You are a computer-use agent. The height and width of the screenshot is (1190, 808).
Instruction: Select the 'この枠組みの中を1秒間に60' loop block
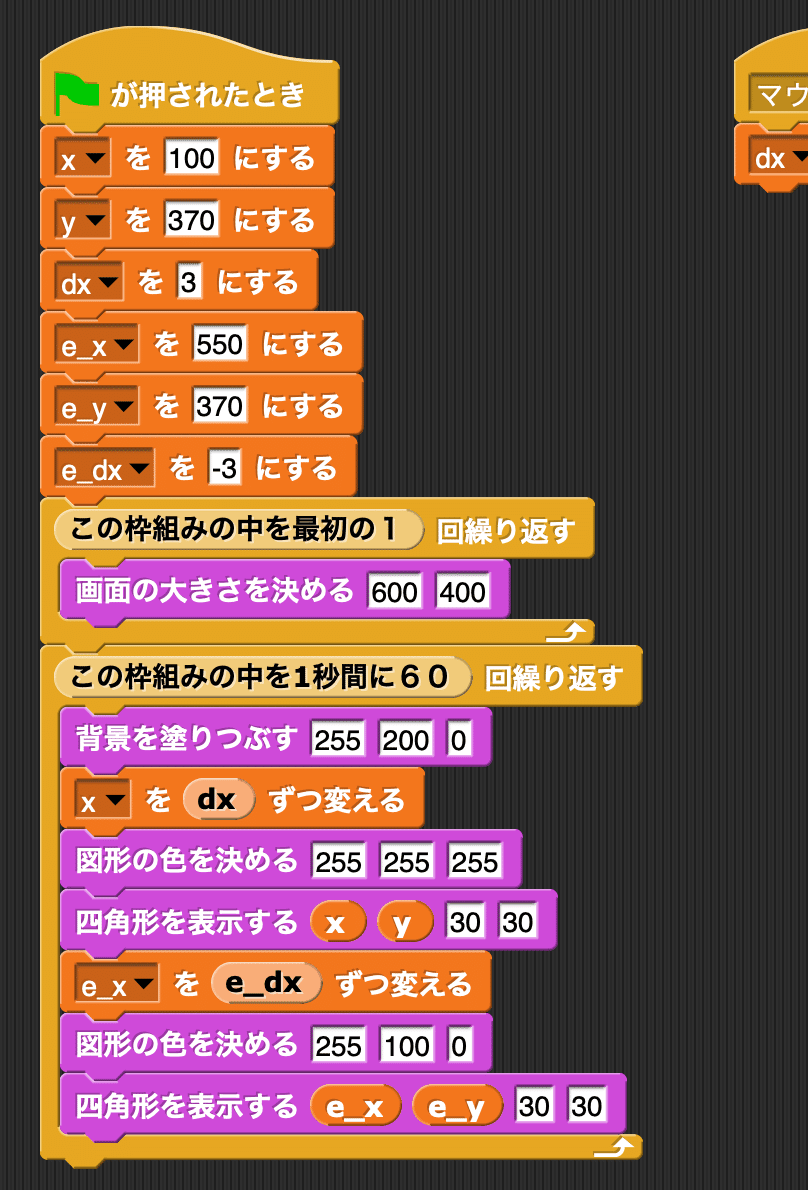(x=260, y=679)
